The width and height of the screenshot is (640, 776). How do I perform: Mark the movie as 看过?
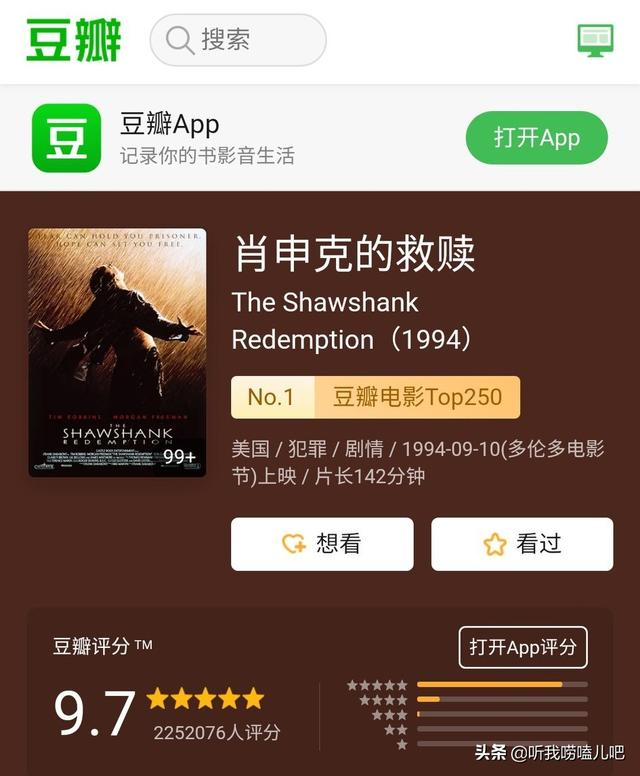(x=522, y=544)
